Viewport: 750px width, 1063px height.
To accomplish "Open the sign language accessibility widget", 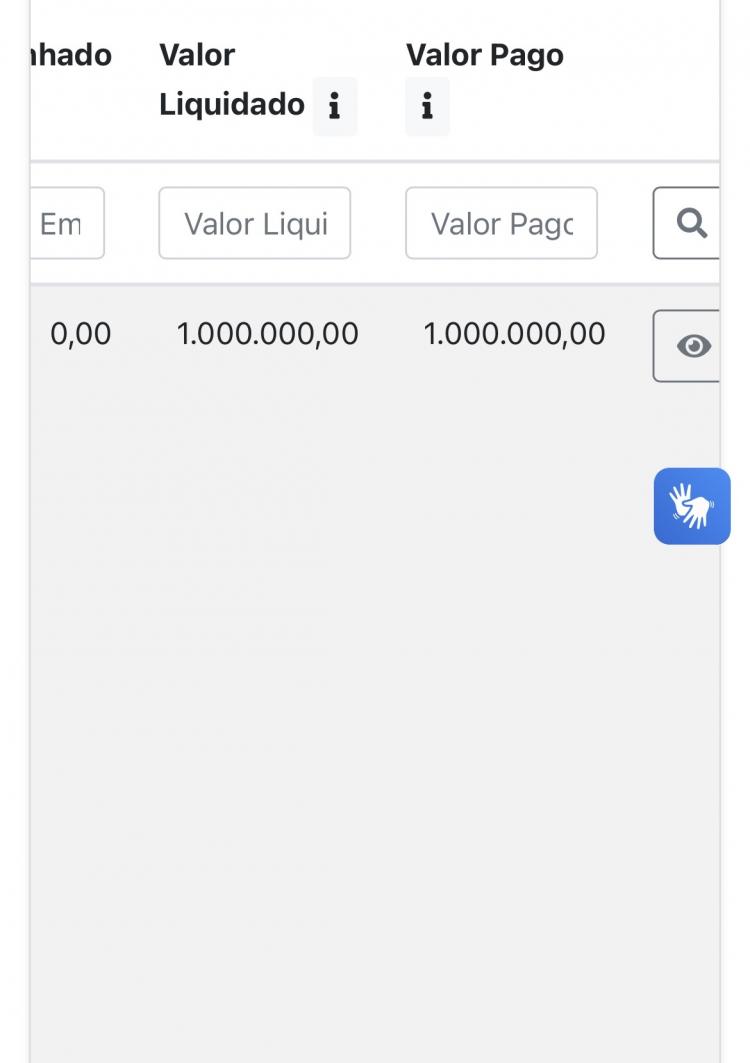I will 692,506.
